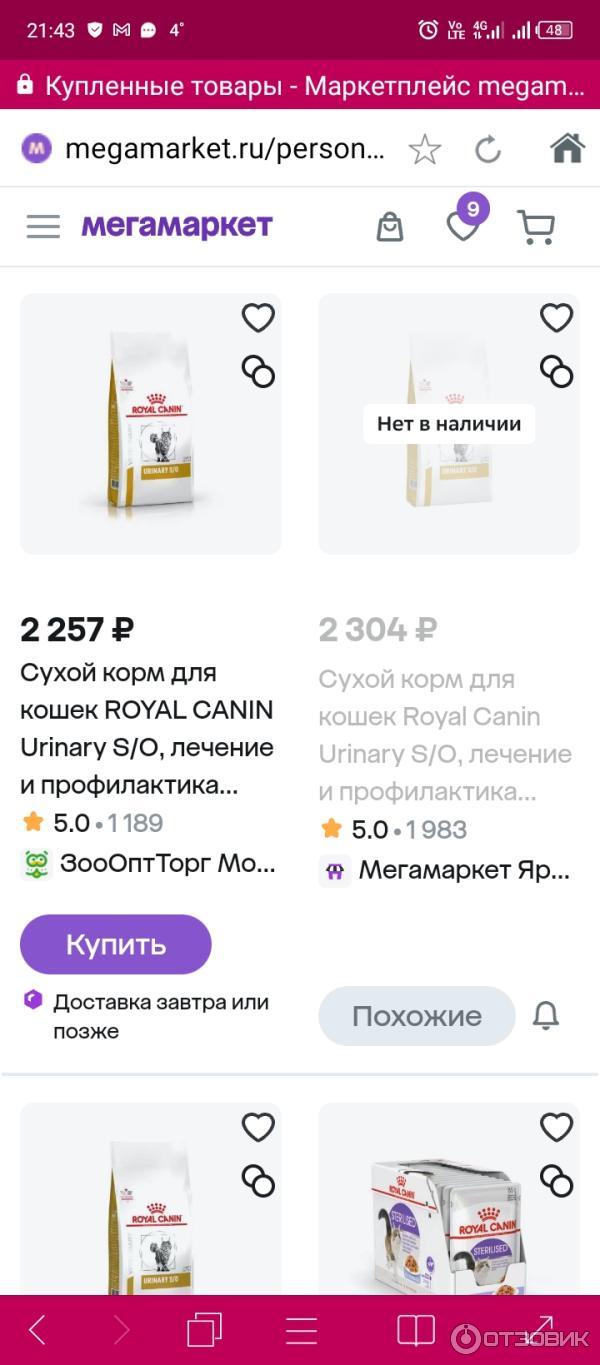The width and height of the screenshot is (600, 1365).
Task: Bookmark this page with the star icon
Action: tap(425, 150)
